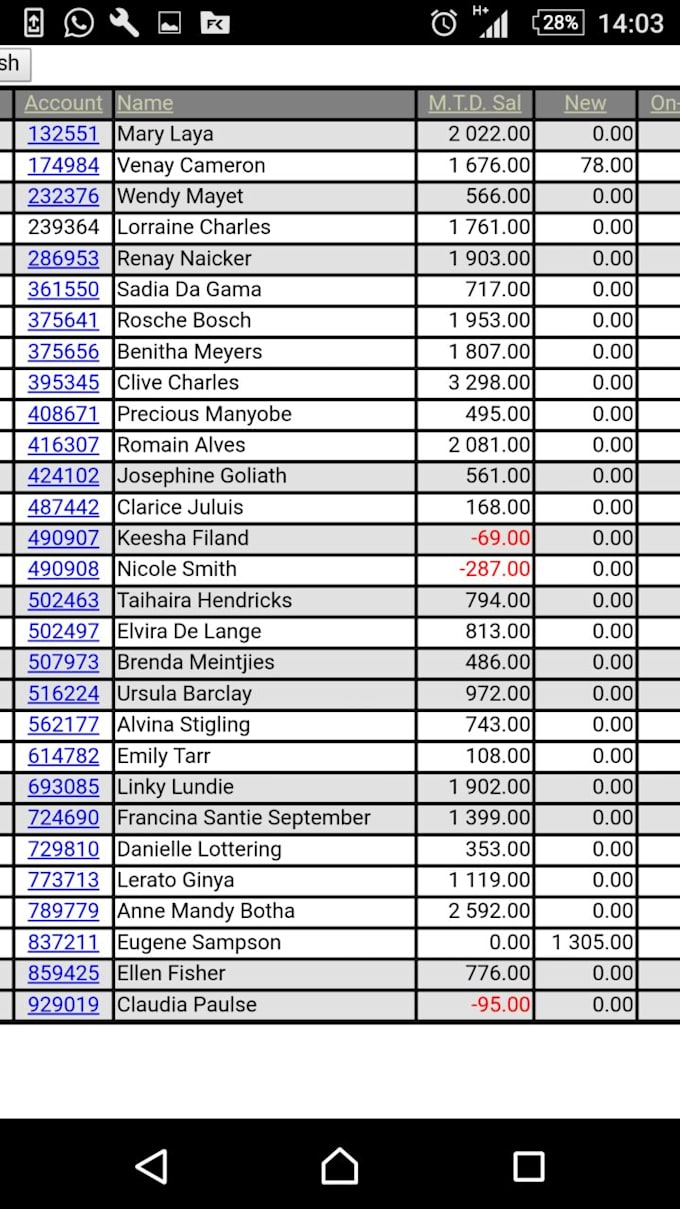Open account link 395345
680x1209 pixels.
click(63, 383)
